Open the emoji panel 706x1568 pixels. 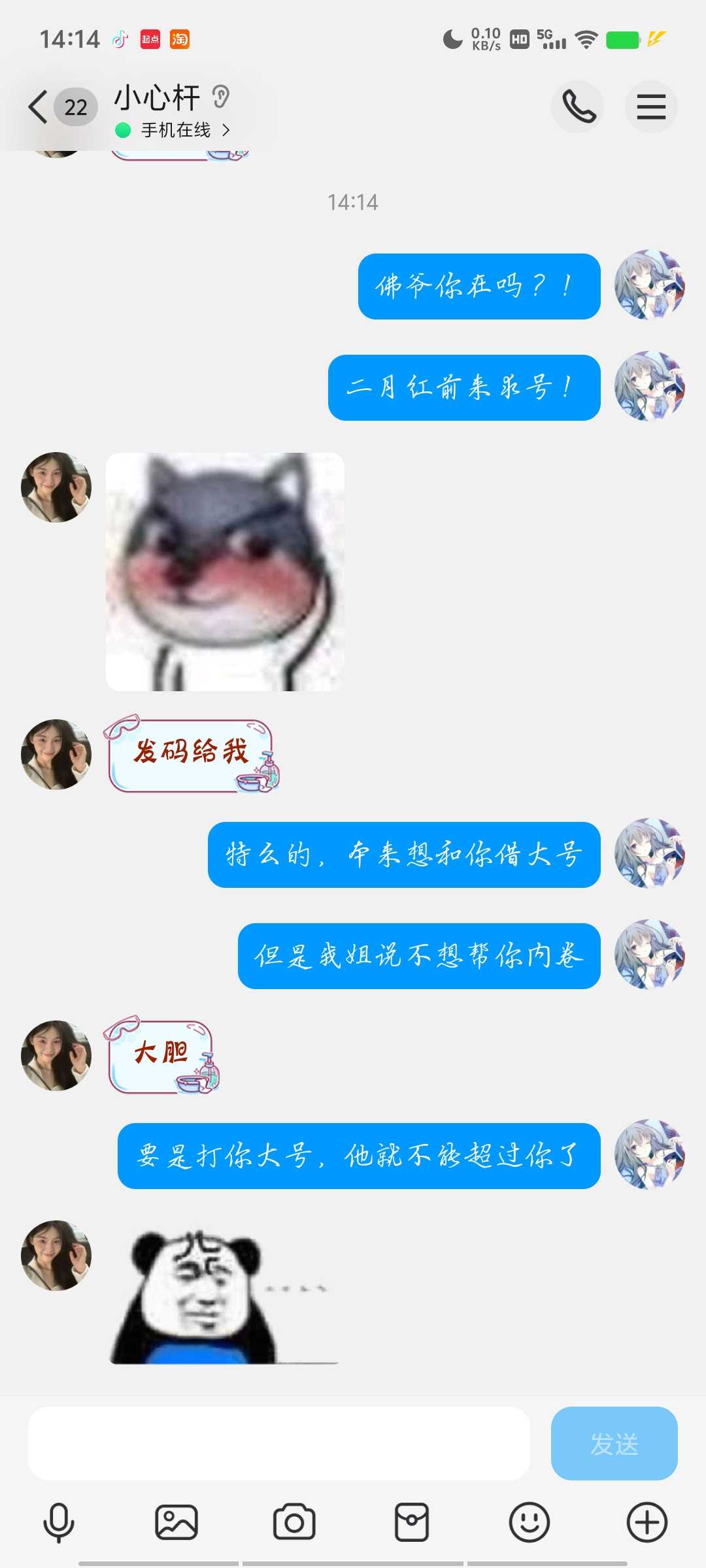click(x=529, y=1522)
